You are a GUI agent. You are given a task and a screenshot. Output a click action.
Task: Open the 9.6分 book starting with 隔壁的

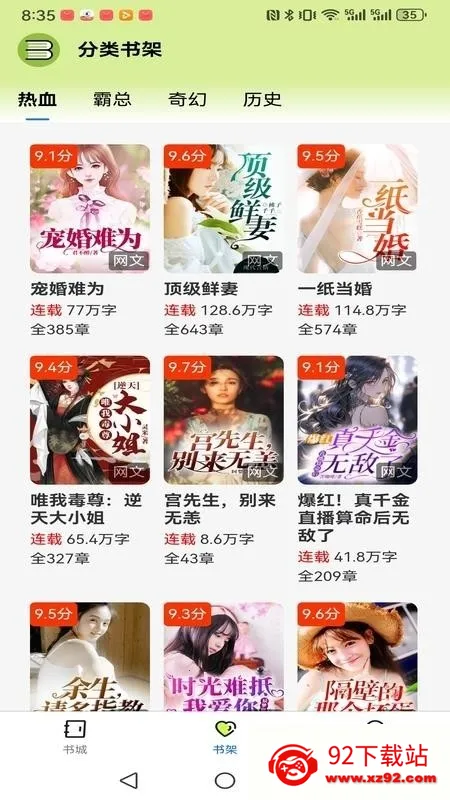tap(357, 657)
